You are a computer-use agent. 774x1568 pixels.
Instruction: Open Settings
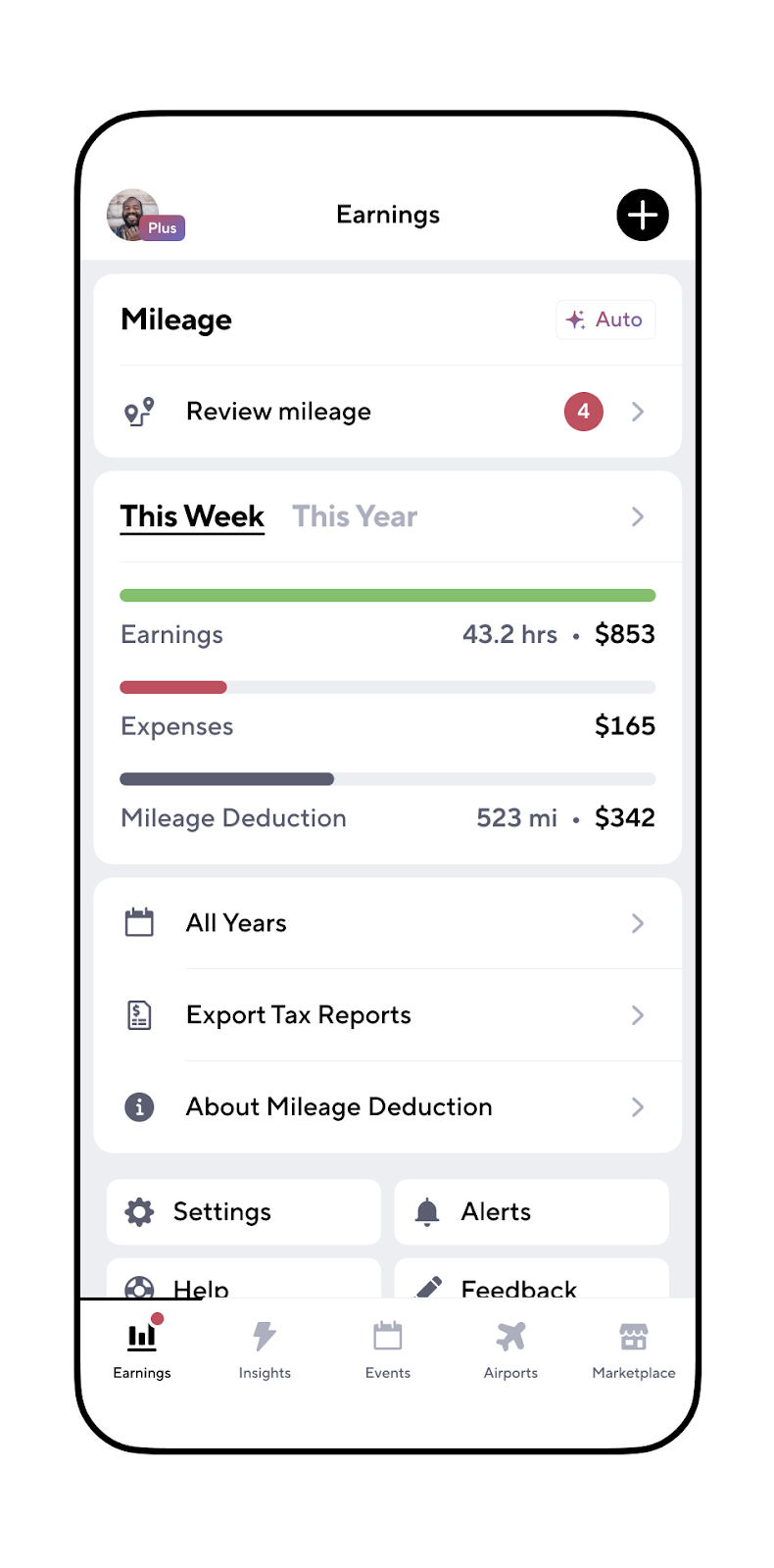pyautogui.click(x=244, y=1212)
